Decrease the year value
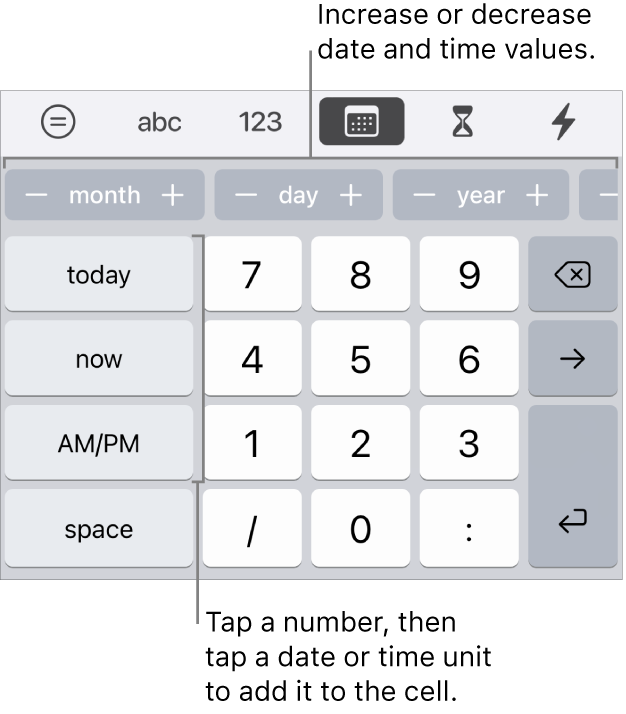Screen dimensions: 626x714 (x=424, y=195)
